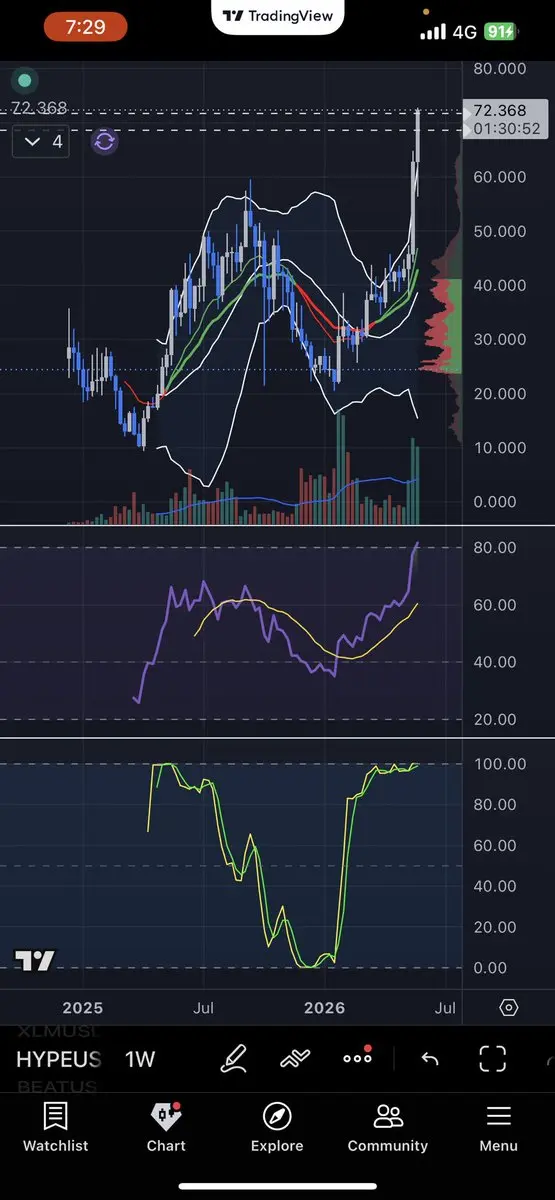Switch to the Chart tab
The width and height of the screenshot is (555, 1200).
click(166, 1127)
